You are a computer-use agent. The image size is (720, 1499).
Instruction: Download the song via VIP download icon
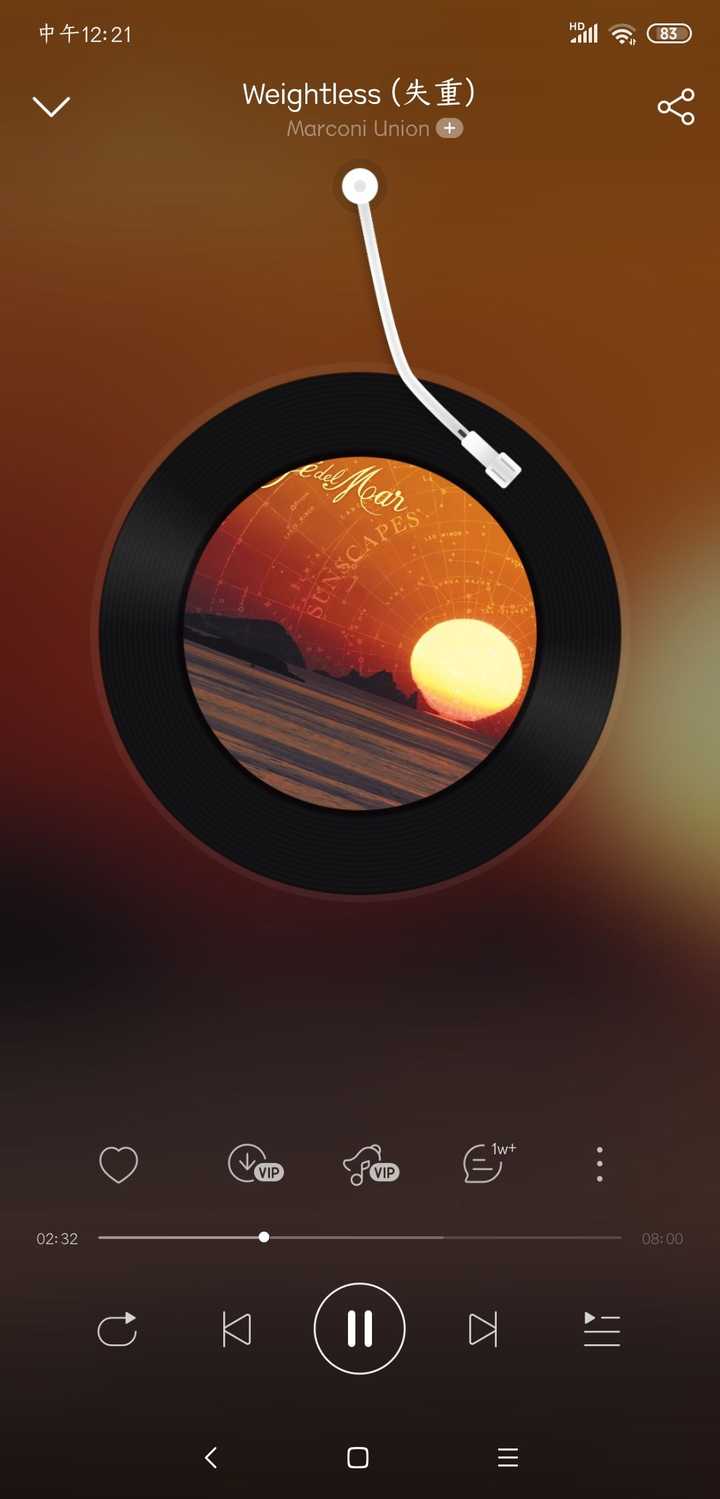pyautogui.click(x=255, y=1165)
